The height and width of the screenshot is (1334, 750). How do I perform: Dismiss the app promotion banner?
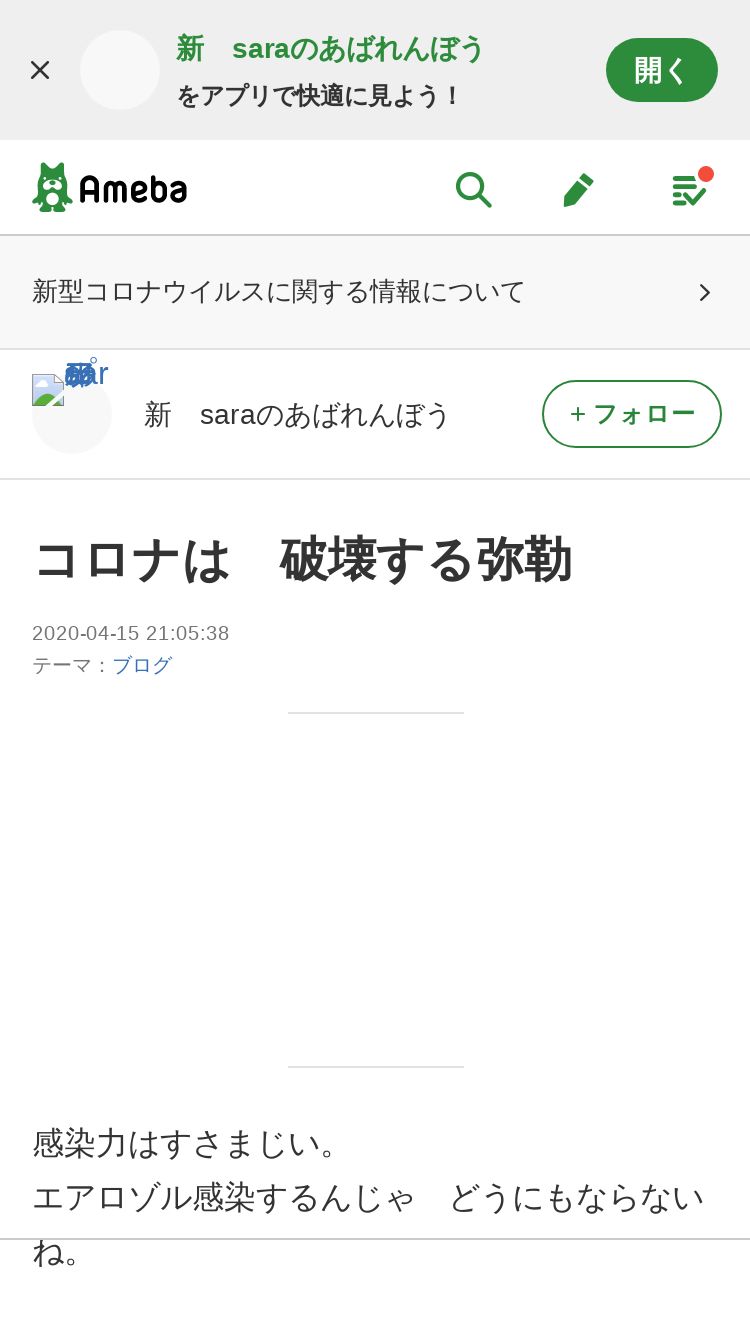[40, 70]
